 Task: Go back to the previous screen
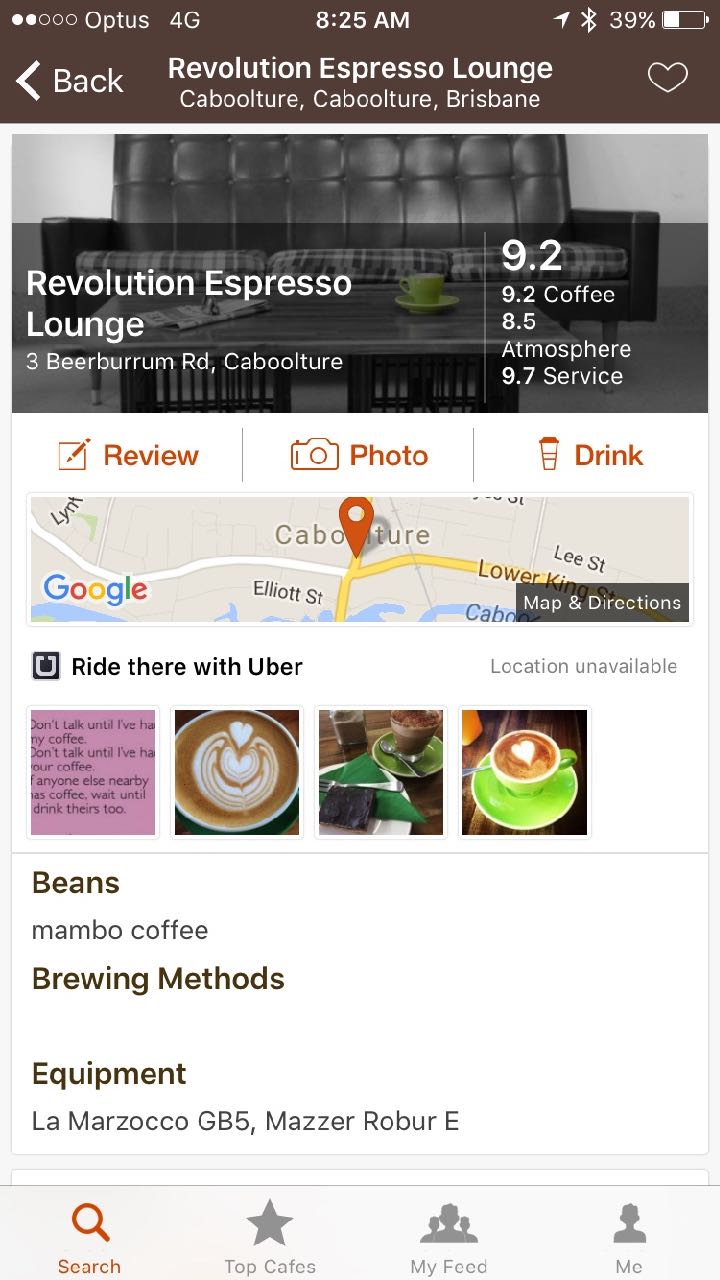(70, 81)
